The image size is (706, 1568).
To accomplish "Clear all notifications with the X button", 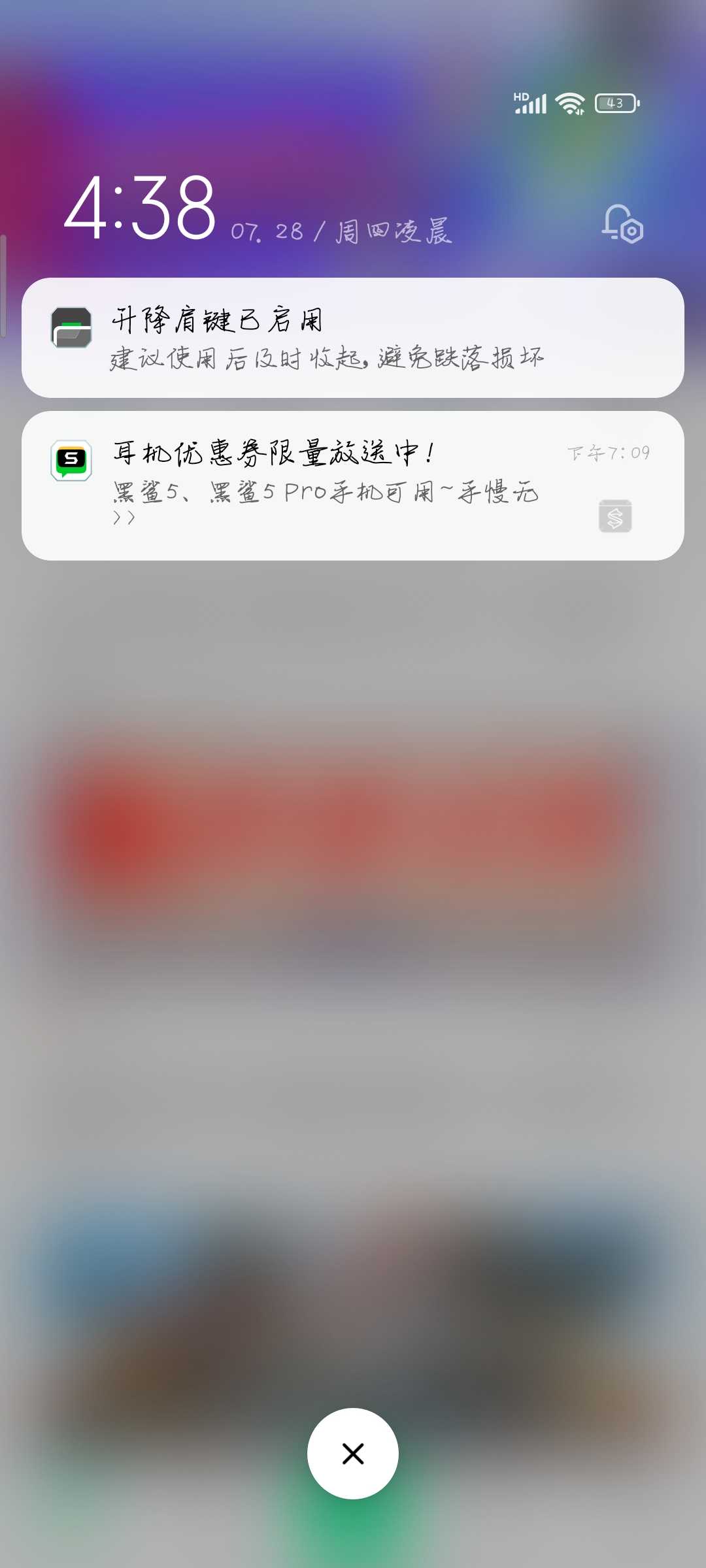I will pos(353,1454).
